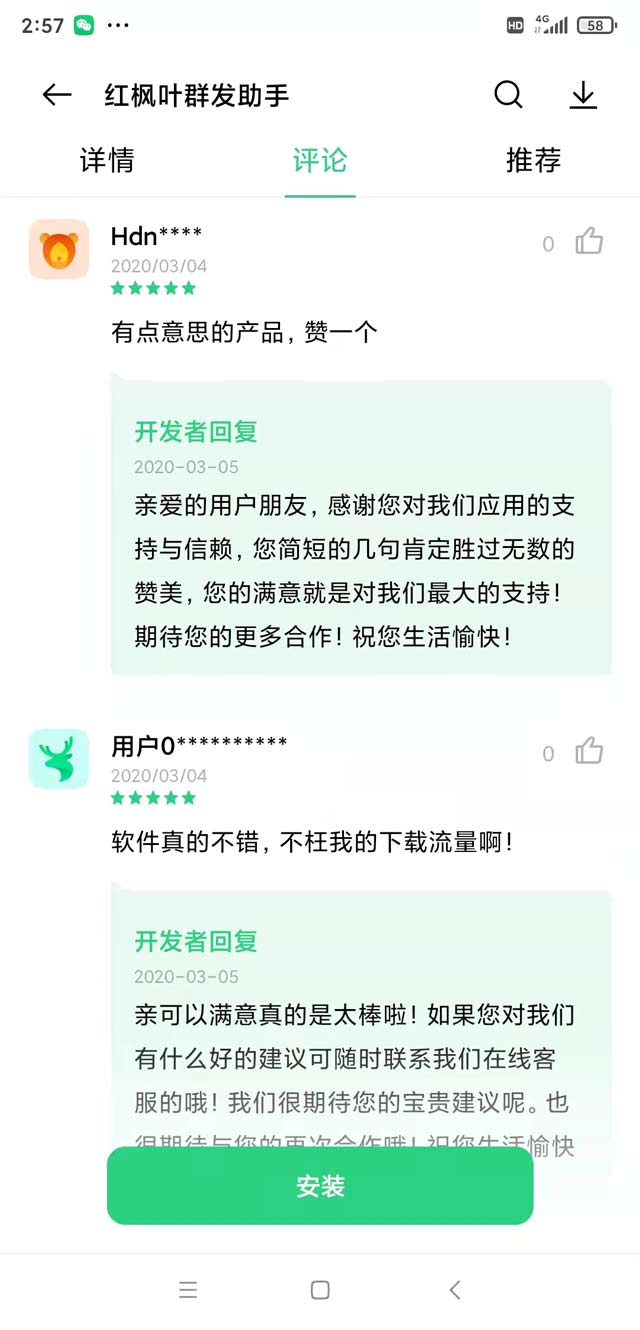This screenshot has height=1330, width=640.
Task: Open search from the top bar
Action: (x=508, y=95)
